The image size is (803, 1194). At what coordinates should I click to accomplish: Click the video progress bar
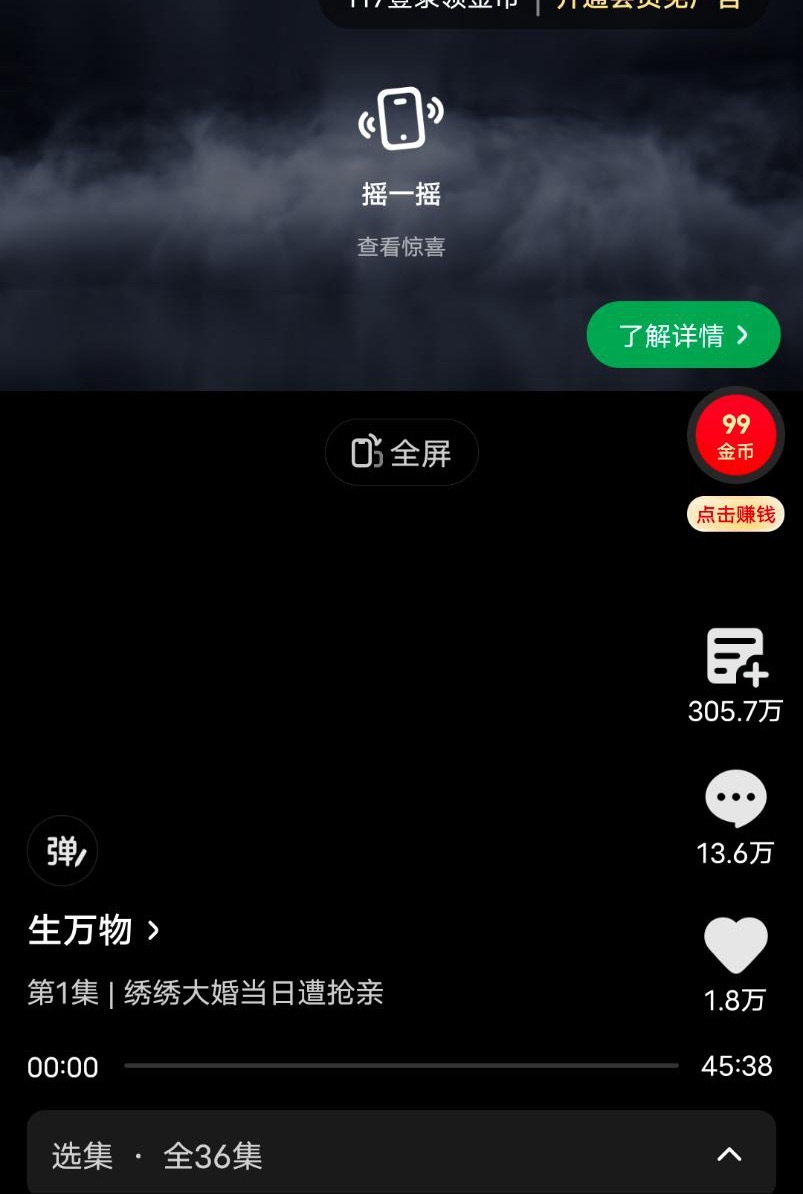tap(400, 1066)
